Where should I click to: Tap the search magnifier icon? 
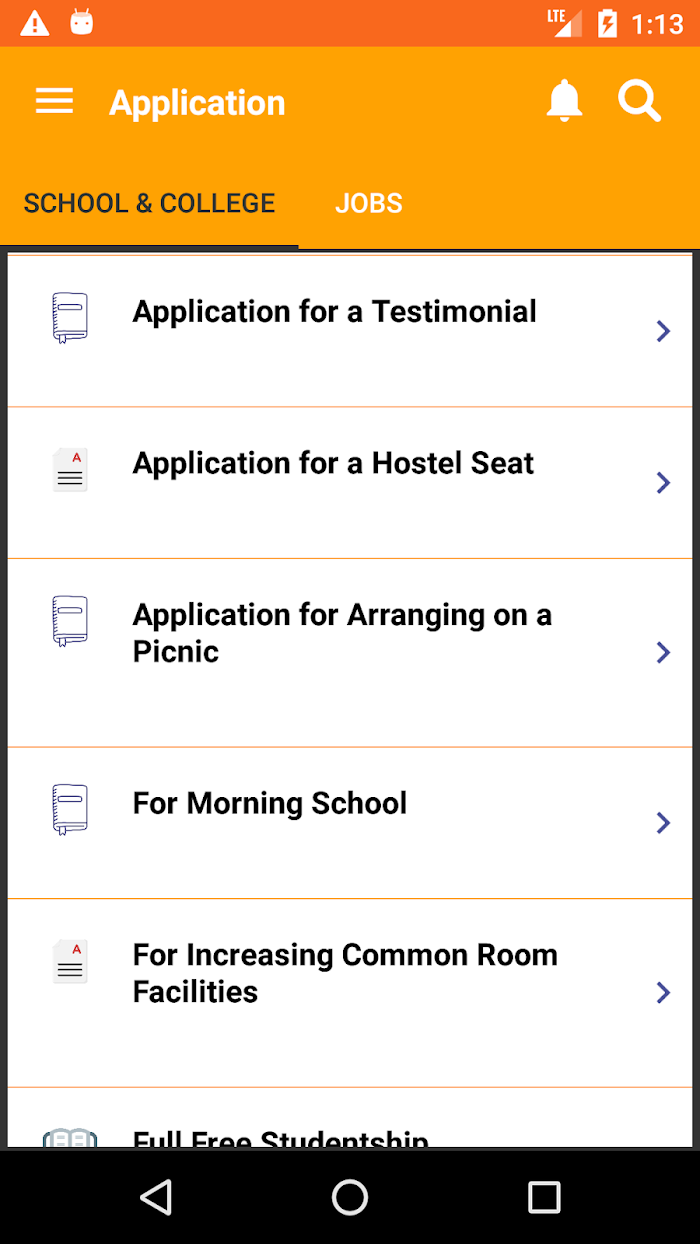click(x=639, y=101)
